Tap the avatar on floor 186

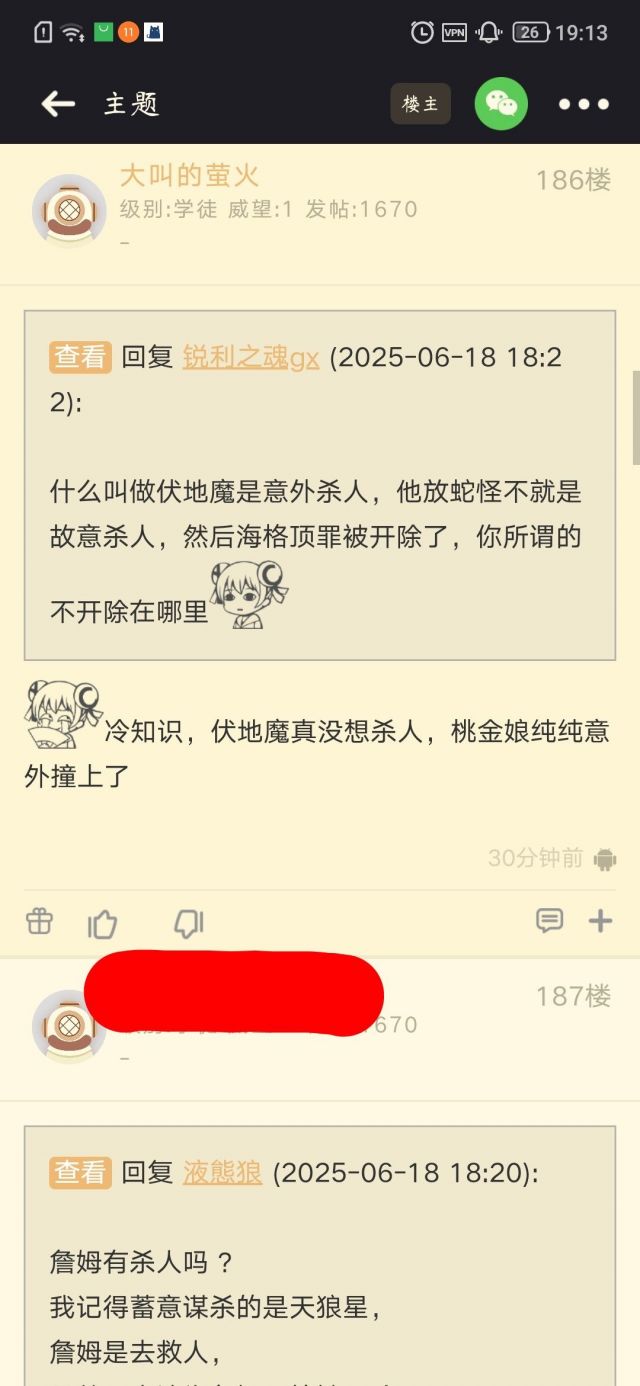pos(69,210)
